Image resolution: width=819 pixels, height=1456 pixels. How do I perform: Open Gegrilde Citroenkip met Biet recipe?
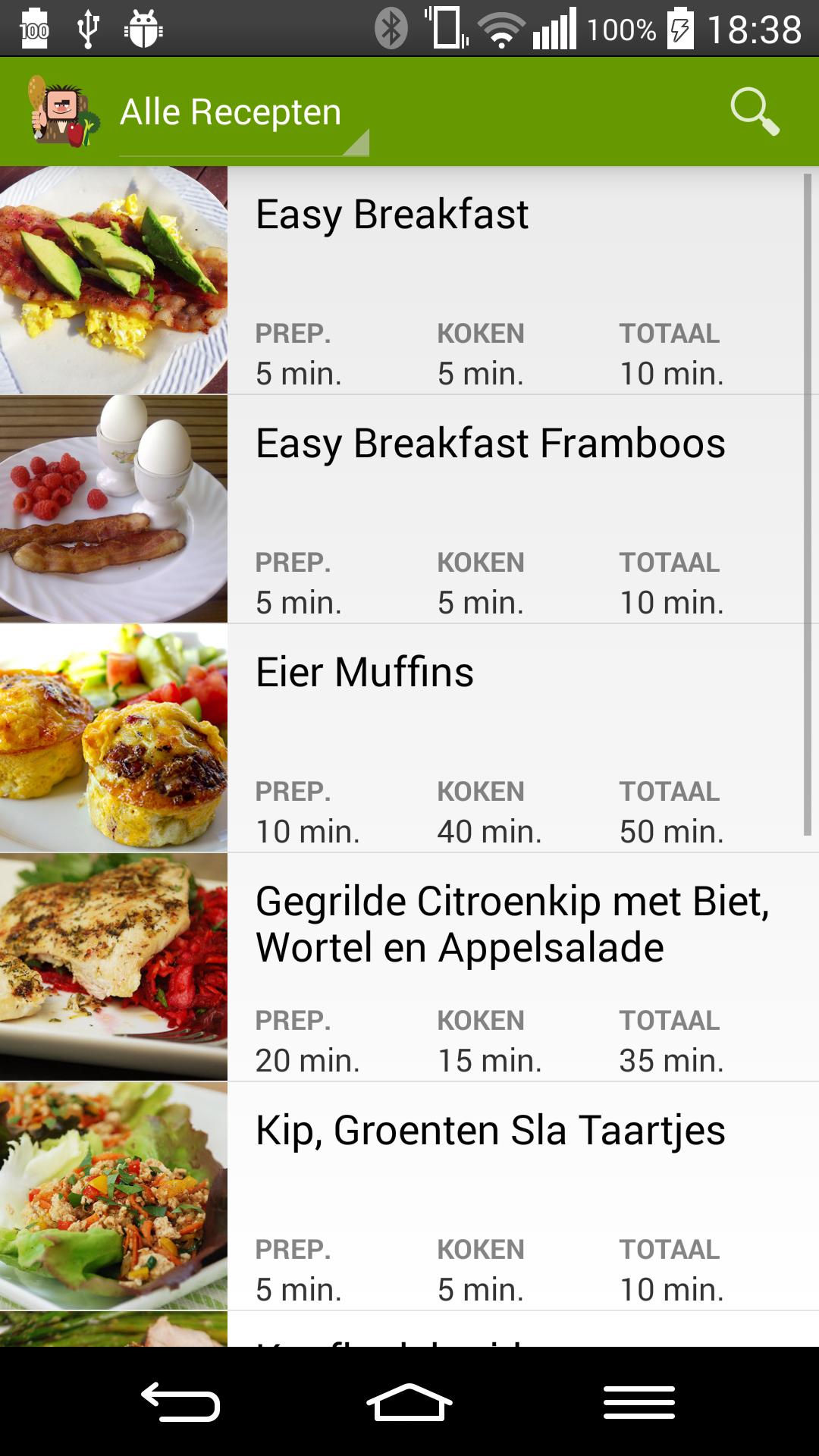pyautogui.click(x=409, y=968)
